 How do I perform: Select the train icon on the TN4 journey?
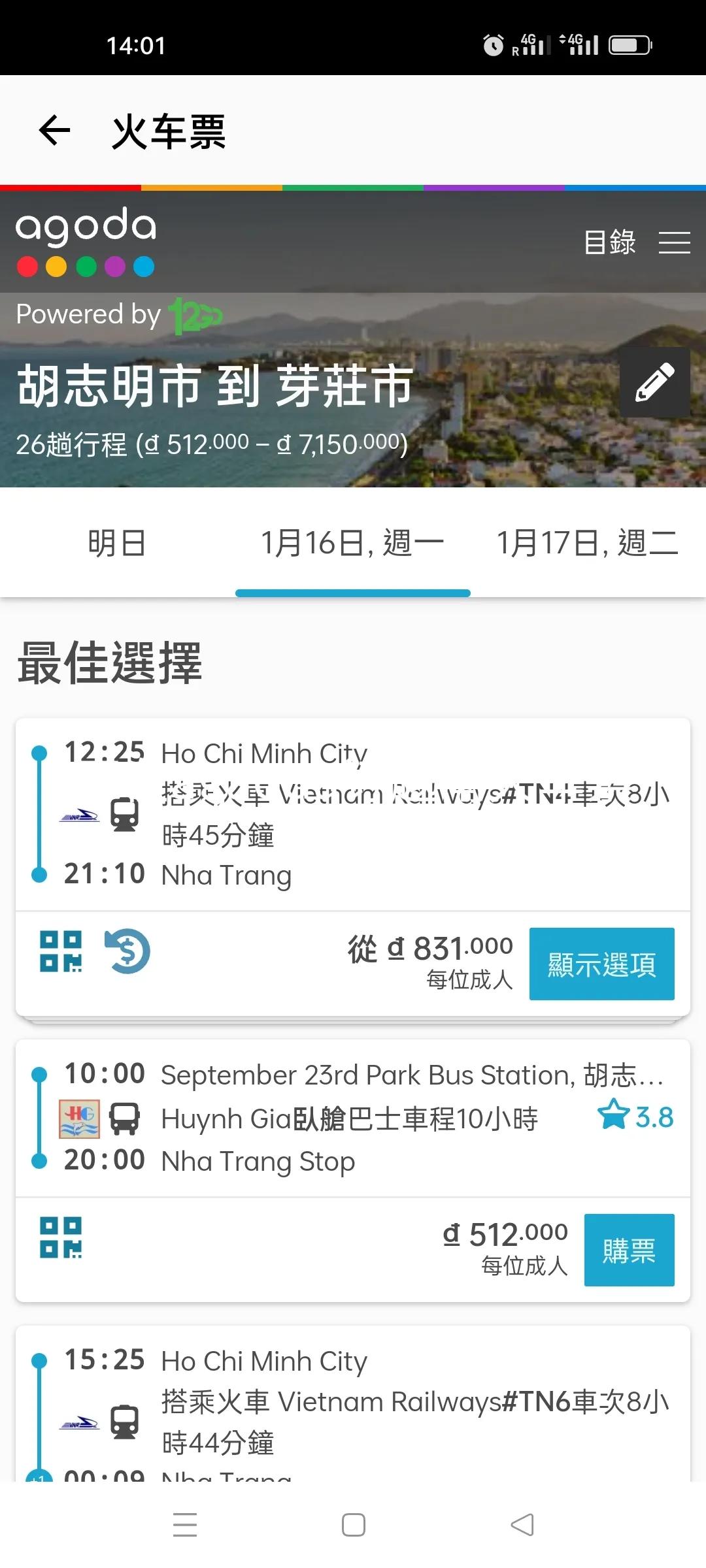tap(124, 815)
